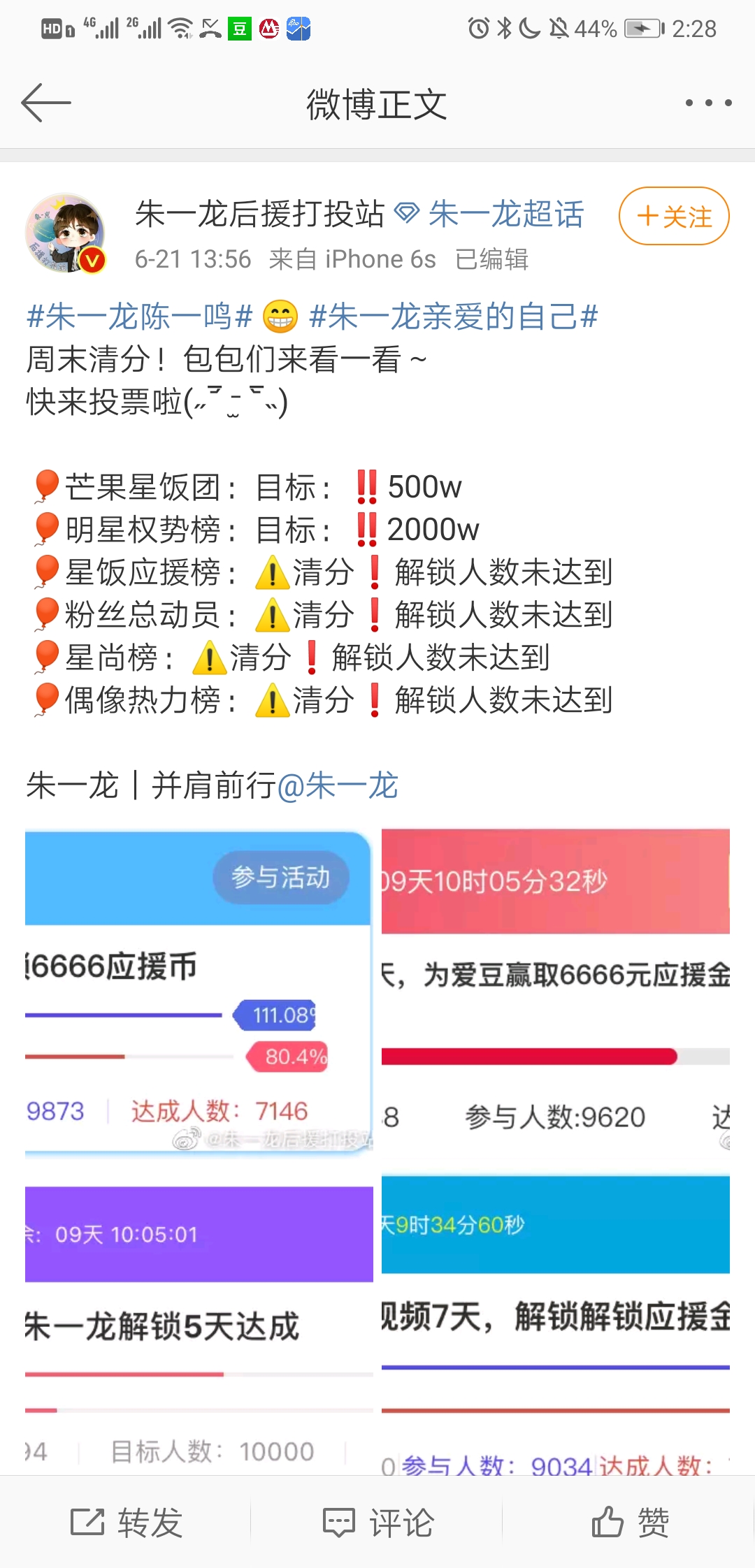Like this post with 赞
Screen dimensions: 755x1568
(629, 1522)
